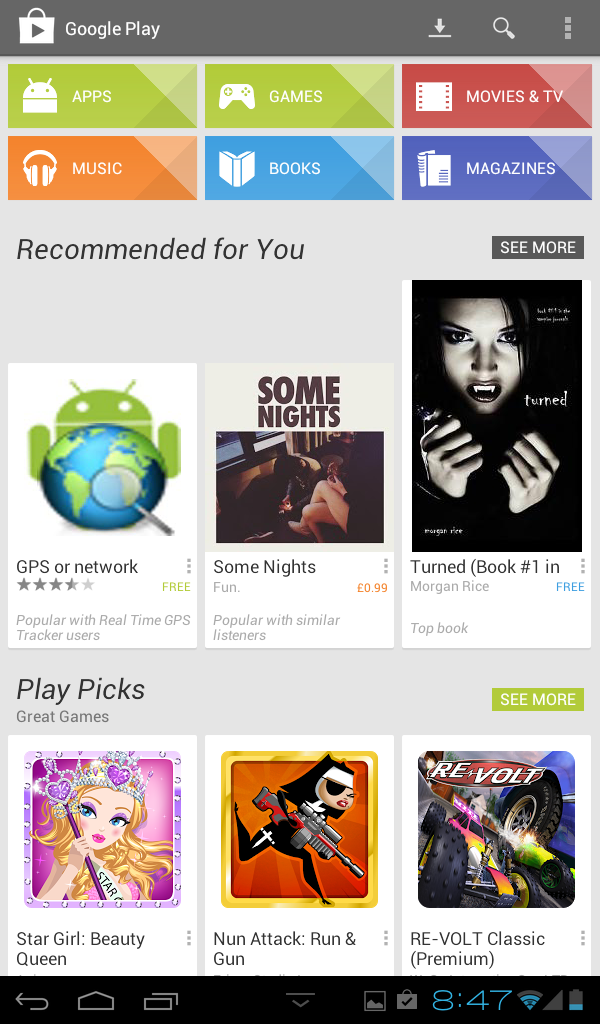
Task: Open the GPS or network app card
Action: [103, 505]
